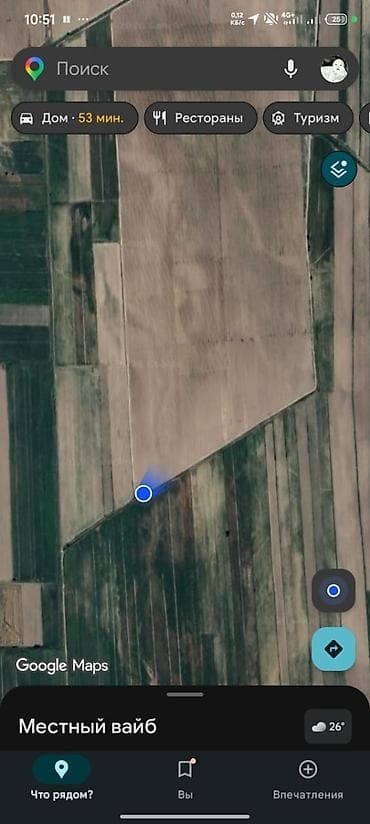Select the Туризм chip
Viewport: 370px width, 824px height.
(308, 118)
